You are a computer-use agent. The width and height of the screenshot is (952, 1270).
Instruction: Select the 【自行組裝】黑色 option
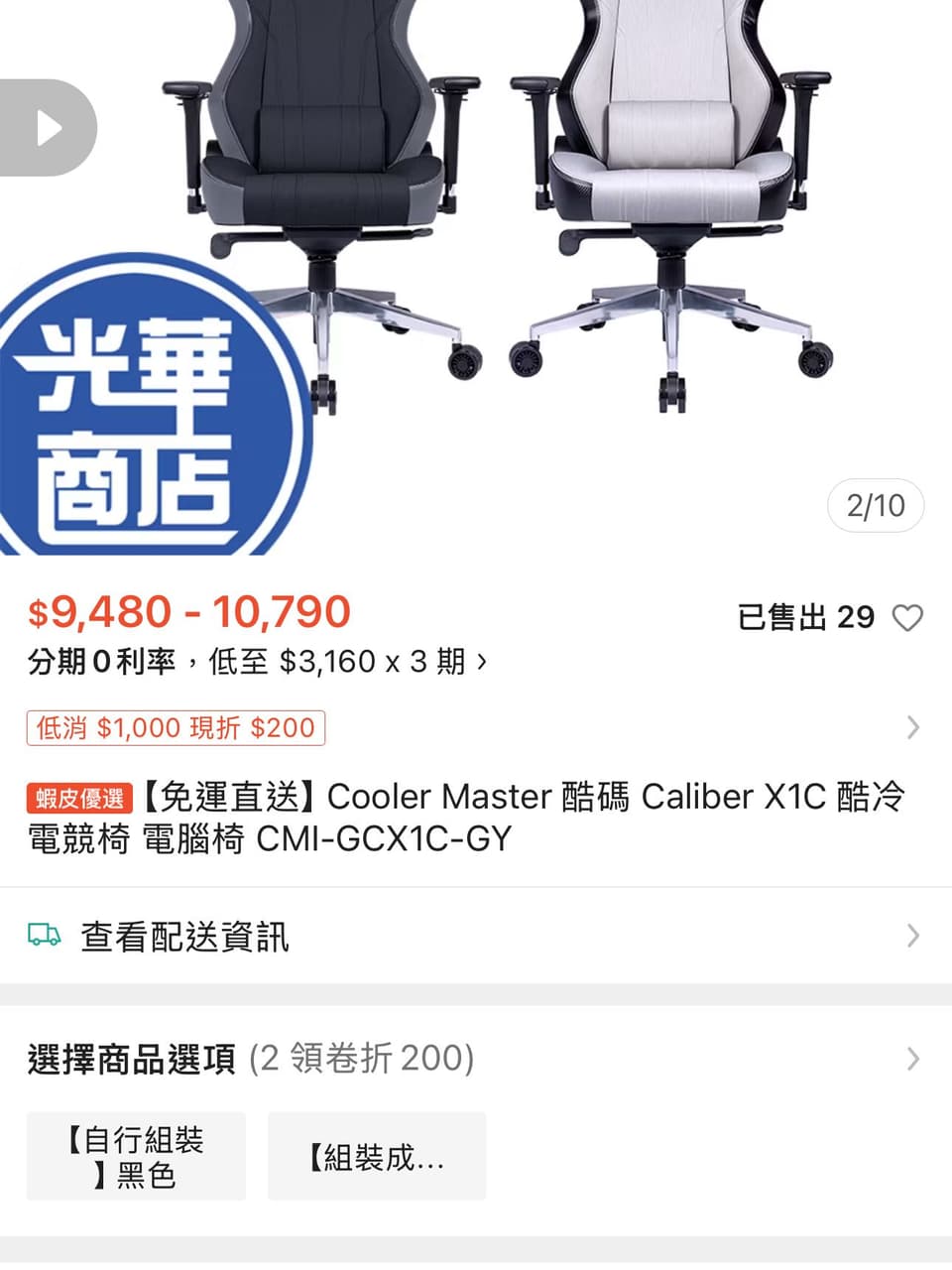[x=135, y=1156]
